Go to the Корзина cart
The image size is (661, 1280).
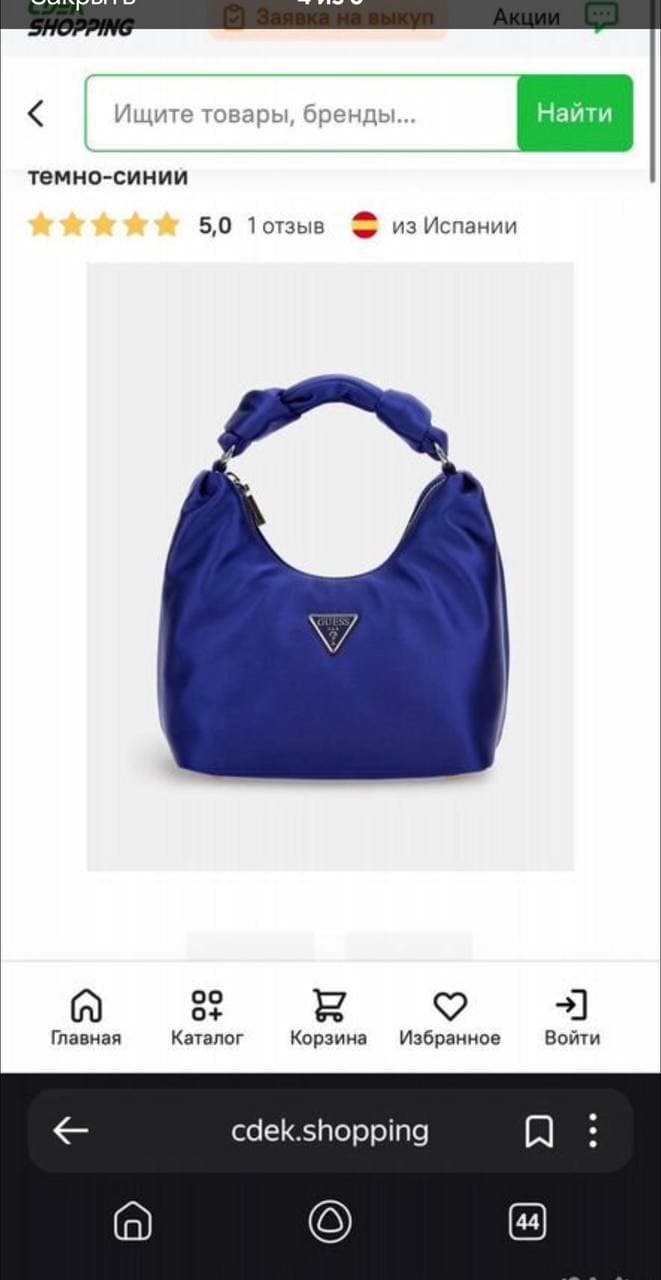328,1018
